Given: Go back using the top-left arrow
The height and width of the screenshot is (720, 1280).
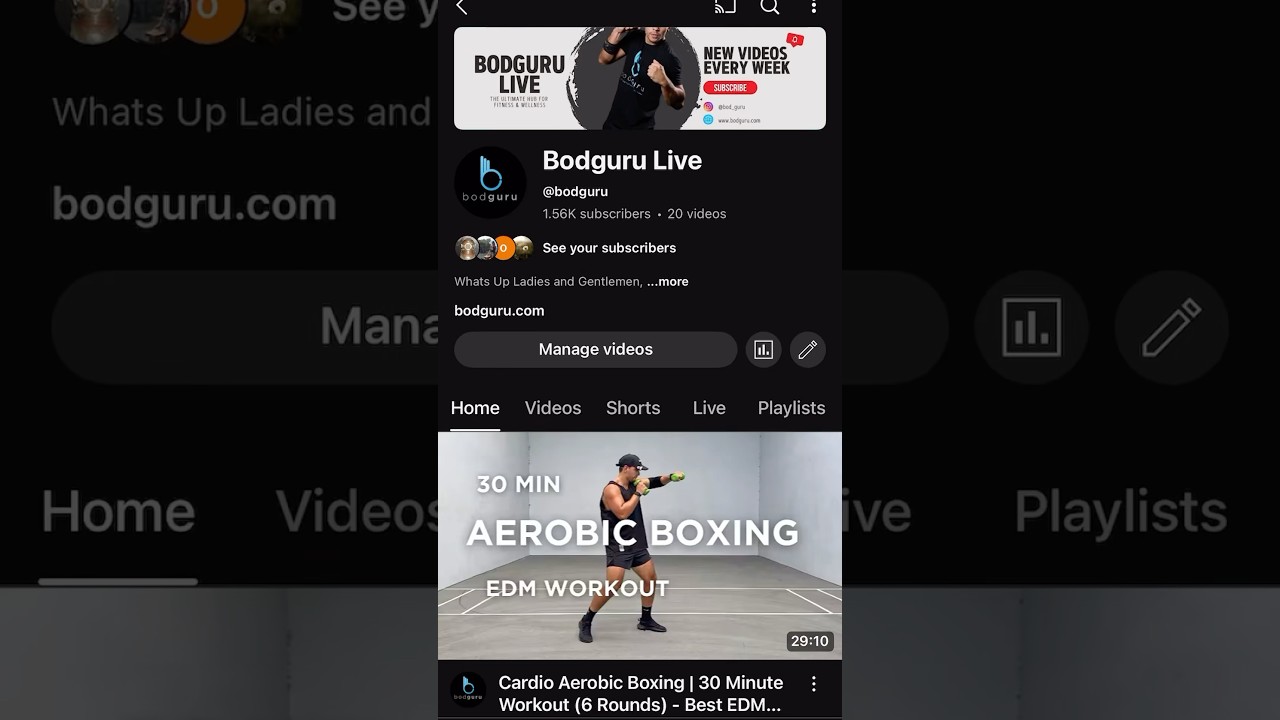Looking at the screenshot, I should pos(461,7).
